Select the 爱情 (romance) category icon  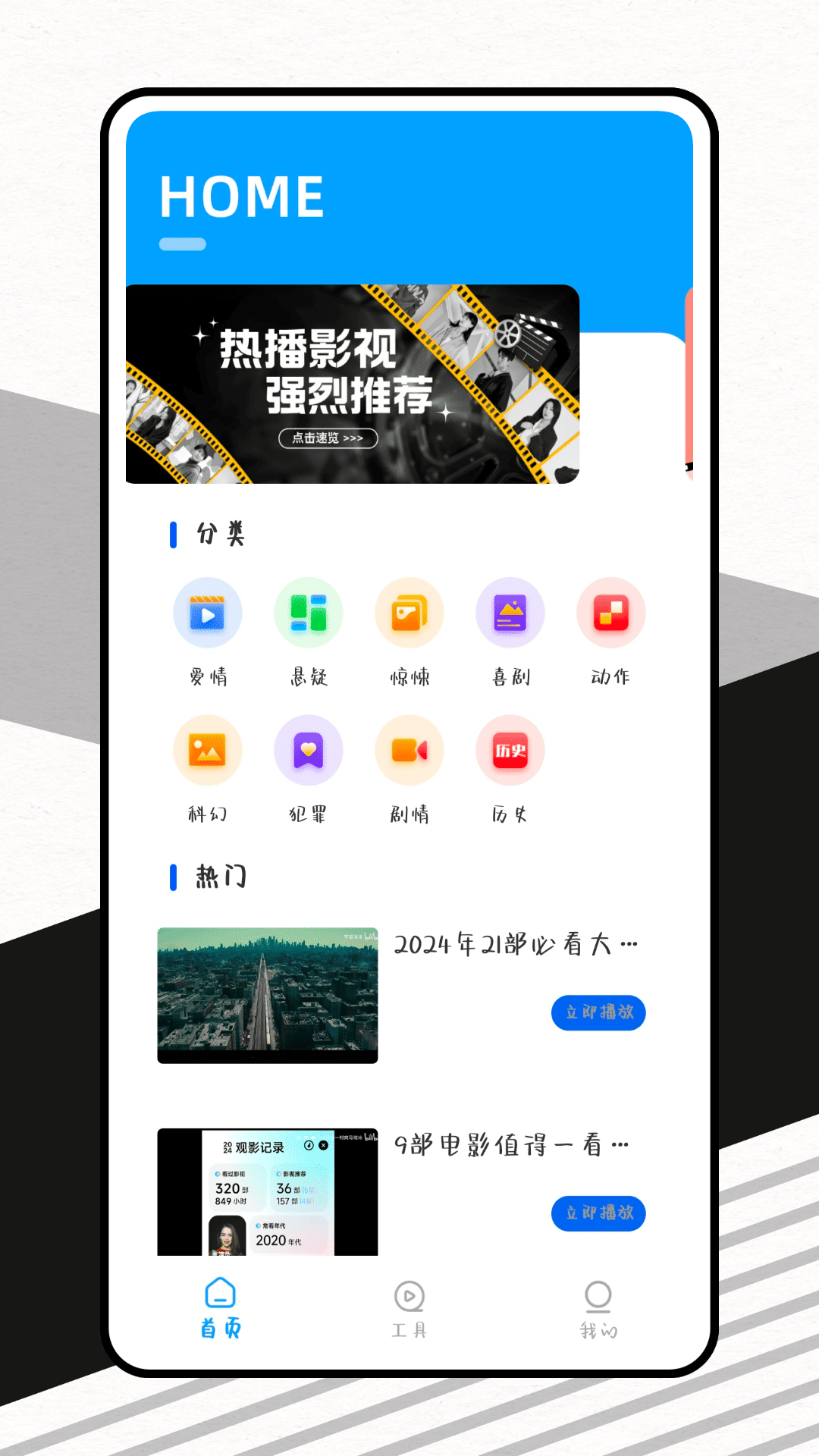[208, 613]
